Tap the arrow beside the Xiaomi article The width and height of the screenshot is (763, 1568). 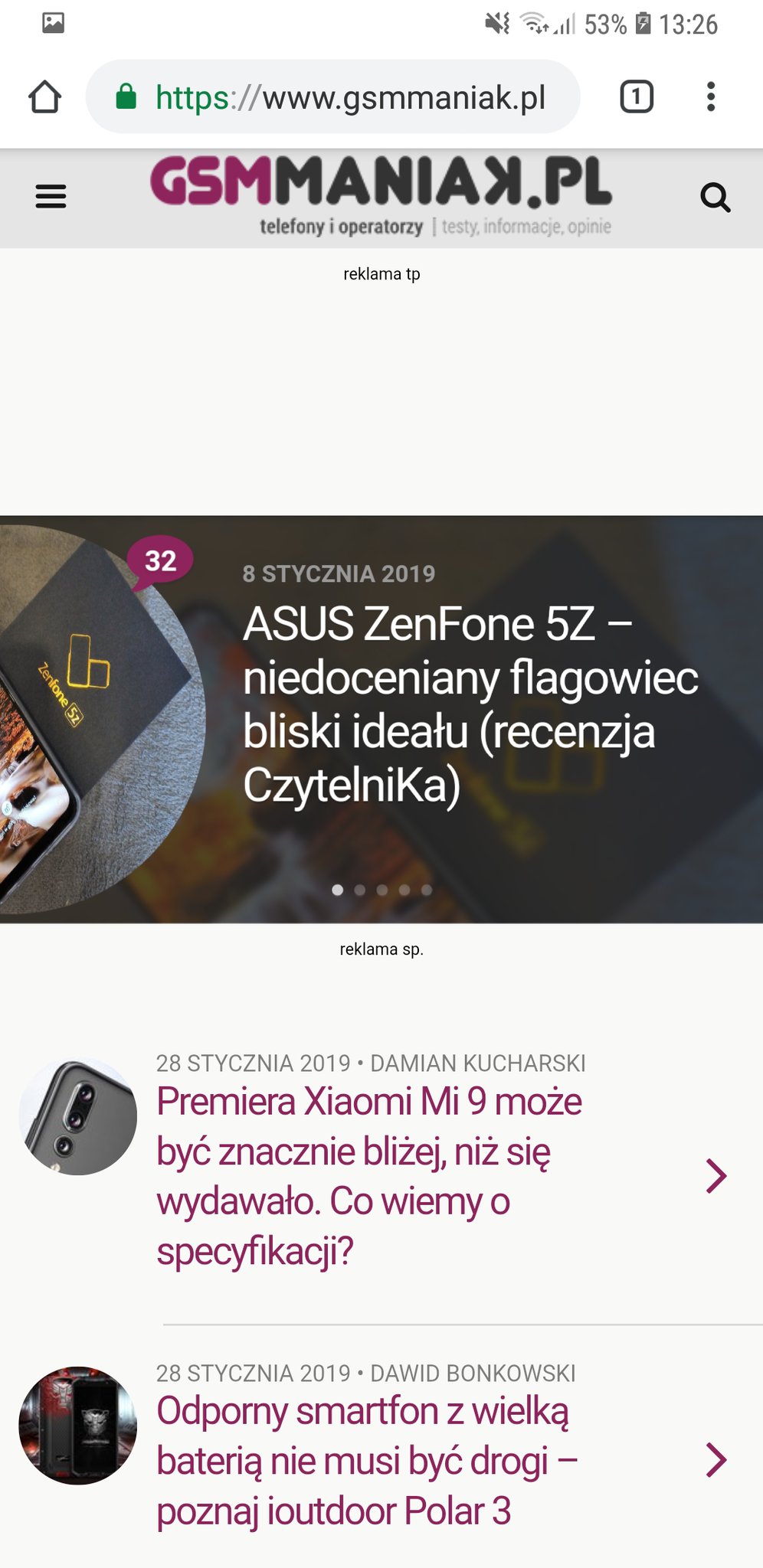[x=716, y=1176]
